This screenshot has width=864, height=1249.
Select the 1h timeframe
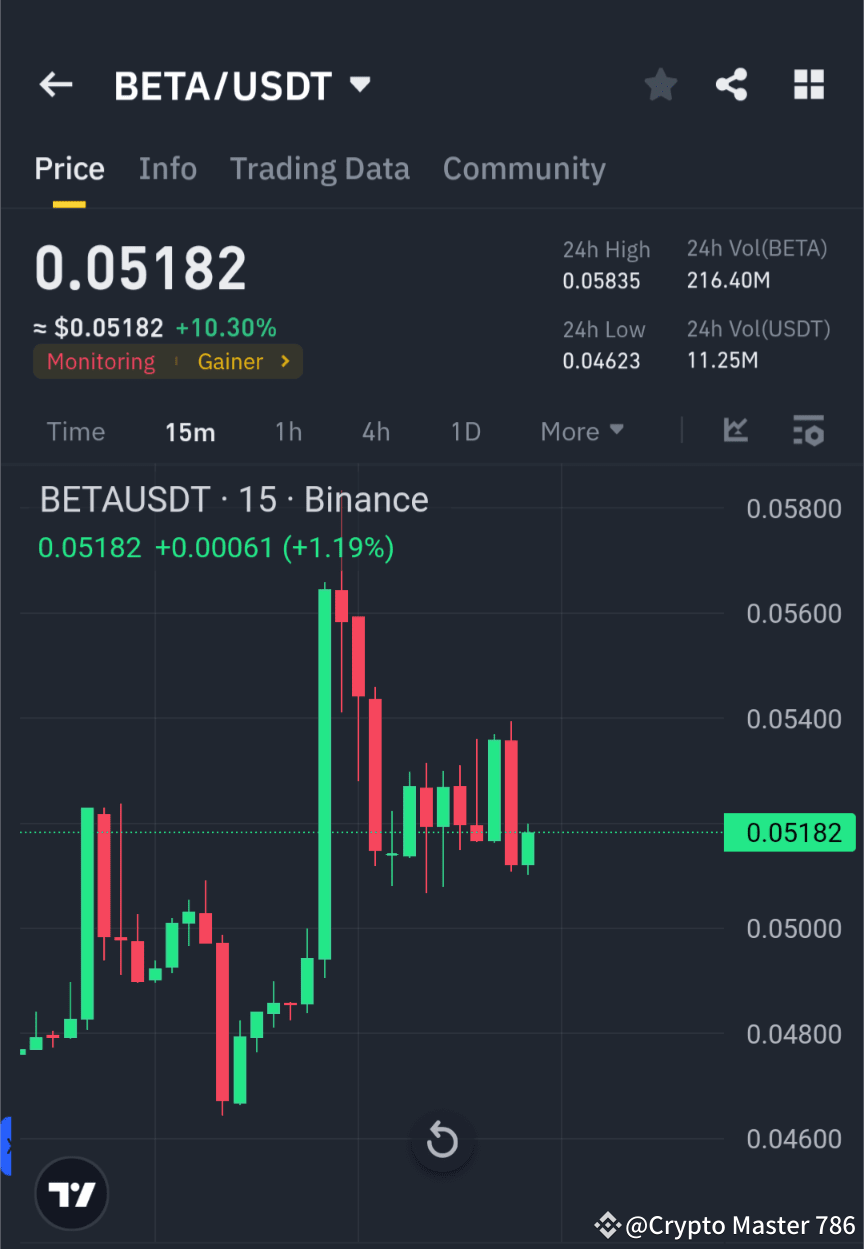tap(288, 431)
